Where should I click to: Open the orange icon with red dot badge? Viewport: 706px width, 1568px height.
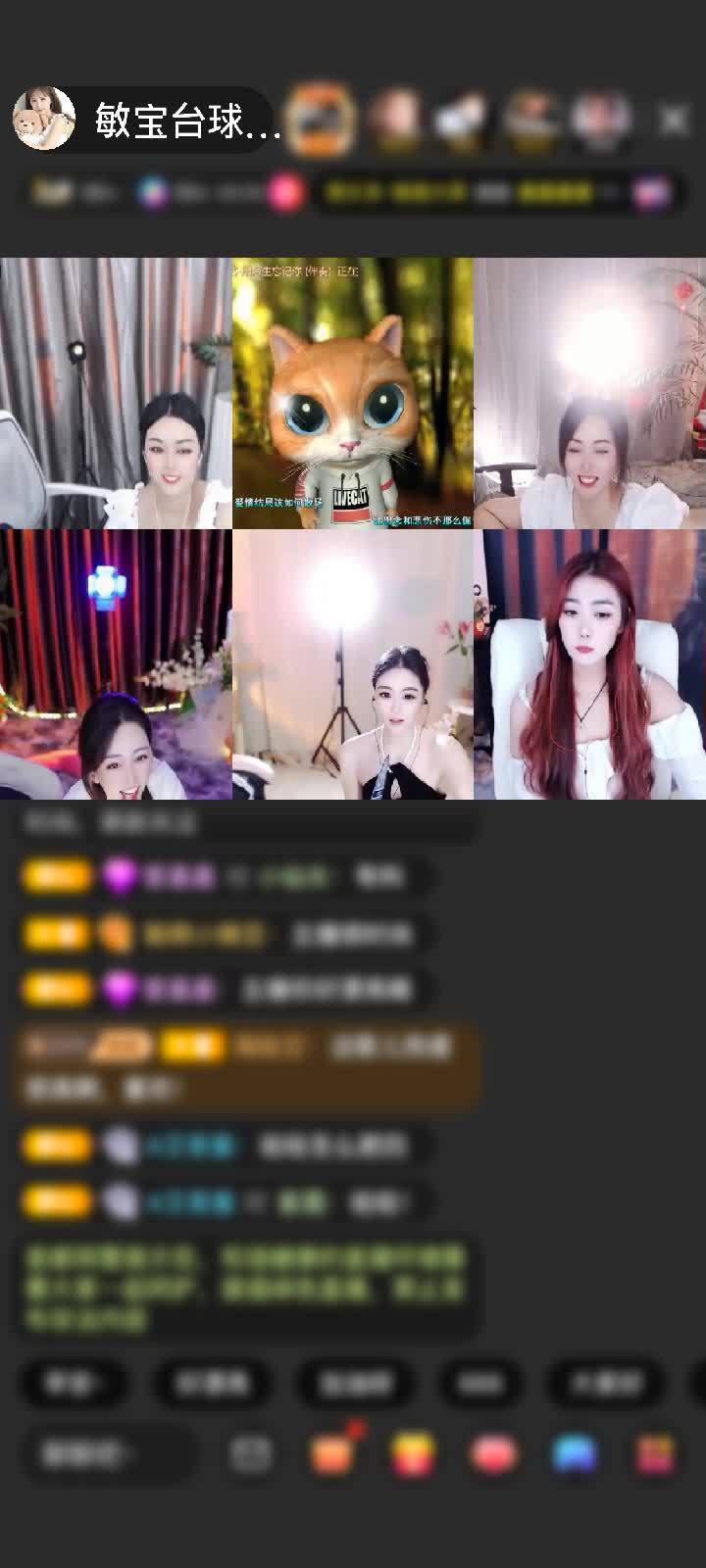click(333, 1454)
